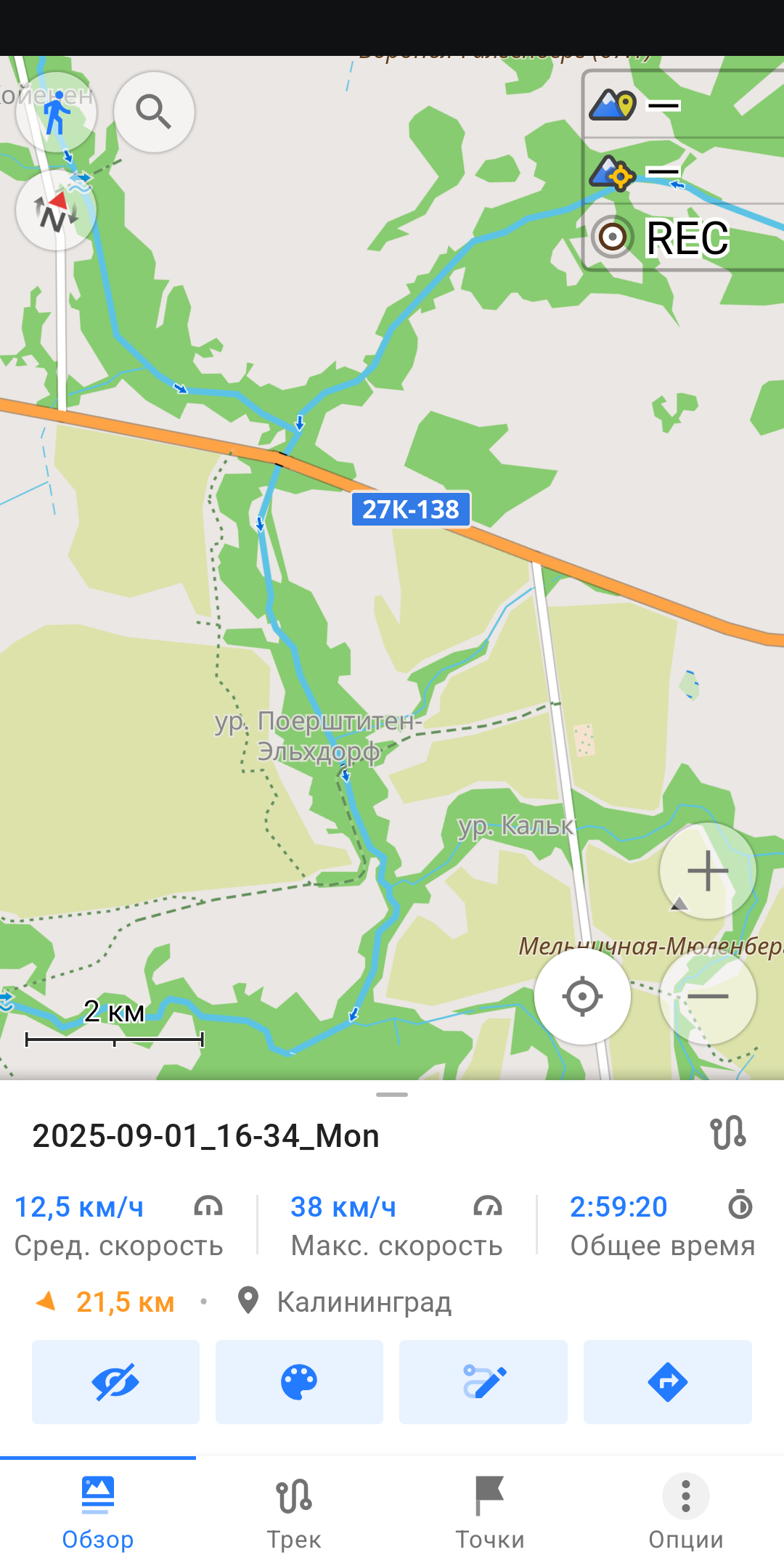
Task: Zoom in with the plus button
Action: point(708,870)
